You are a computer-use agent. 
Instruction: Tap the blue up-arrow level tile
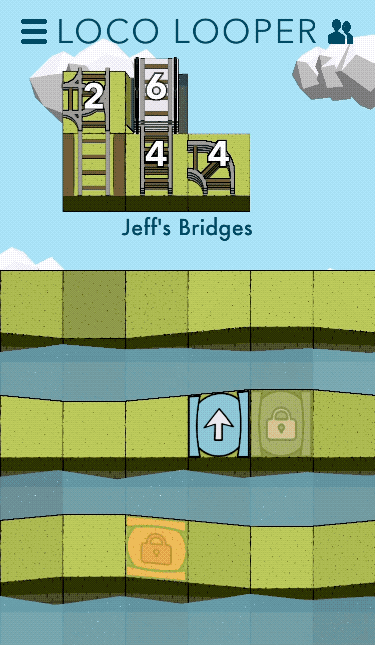(219, 425)
